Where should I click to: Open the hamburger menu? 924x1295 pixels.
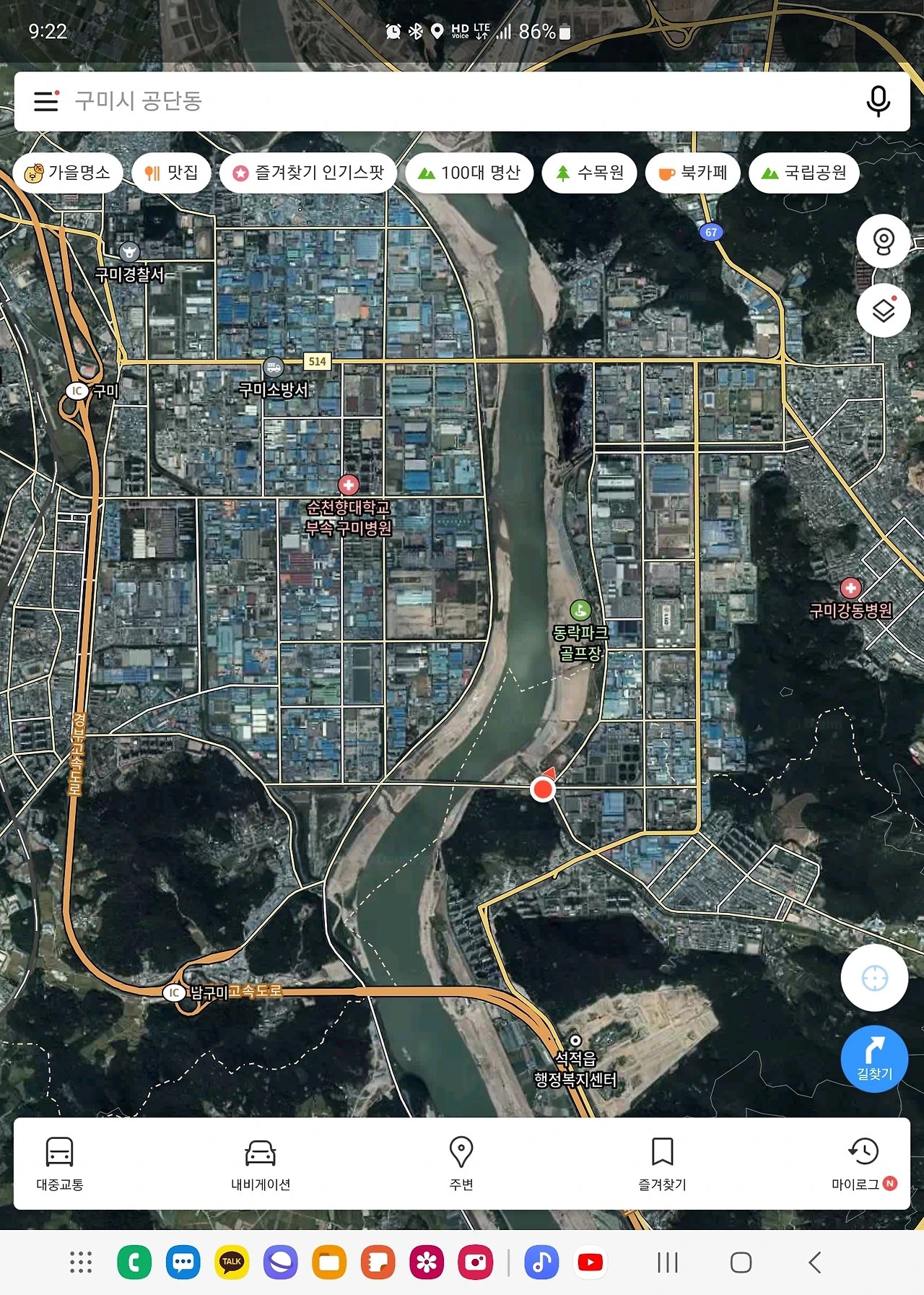[46, 101]
